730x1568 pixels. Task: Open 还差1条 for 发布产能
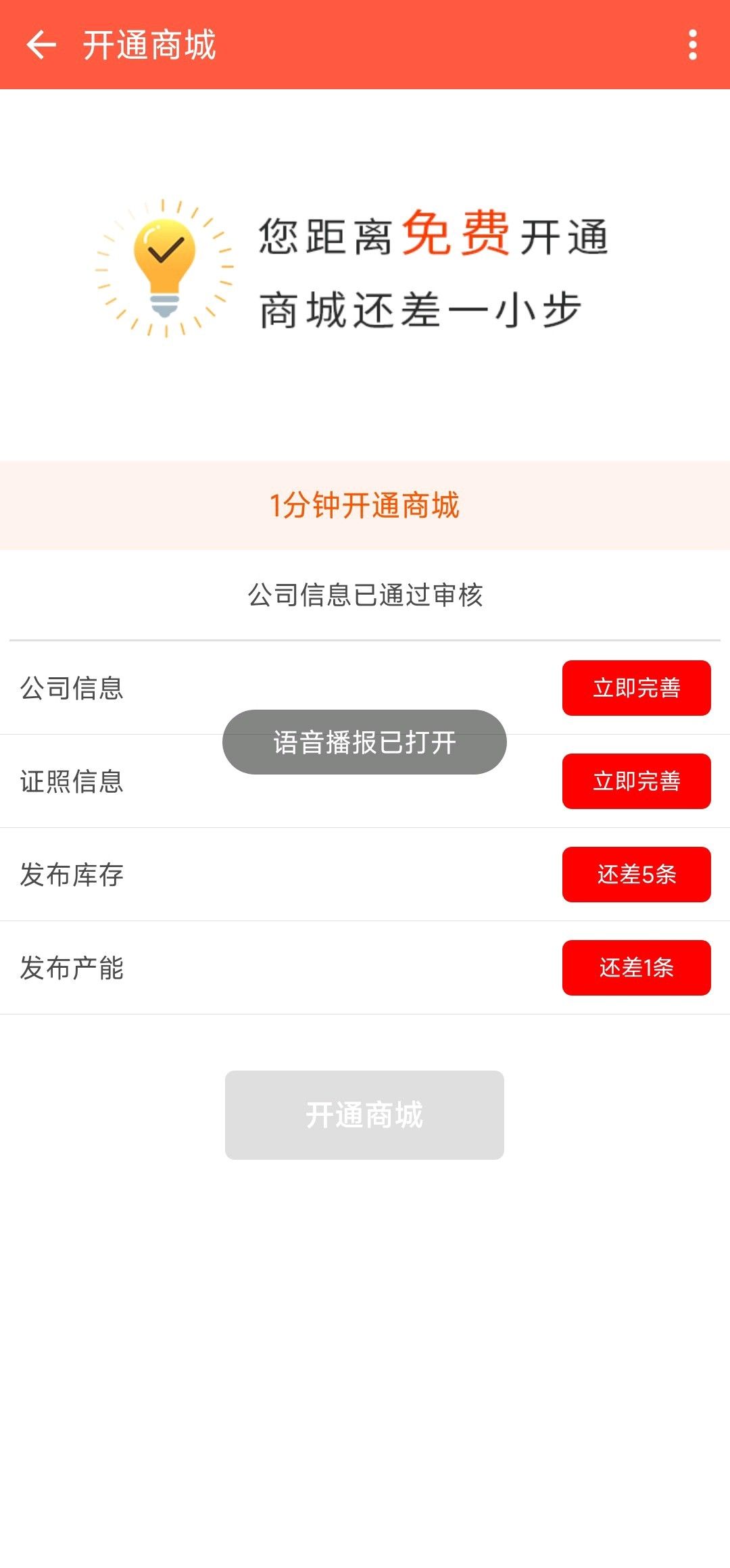(x=636, y=968)
